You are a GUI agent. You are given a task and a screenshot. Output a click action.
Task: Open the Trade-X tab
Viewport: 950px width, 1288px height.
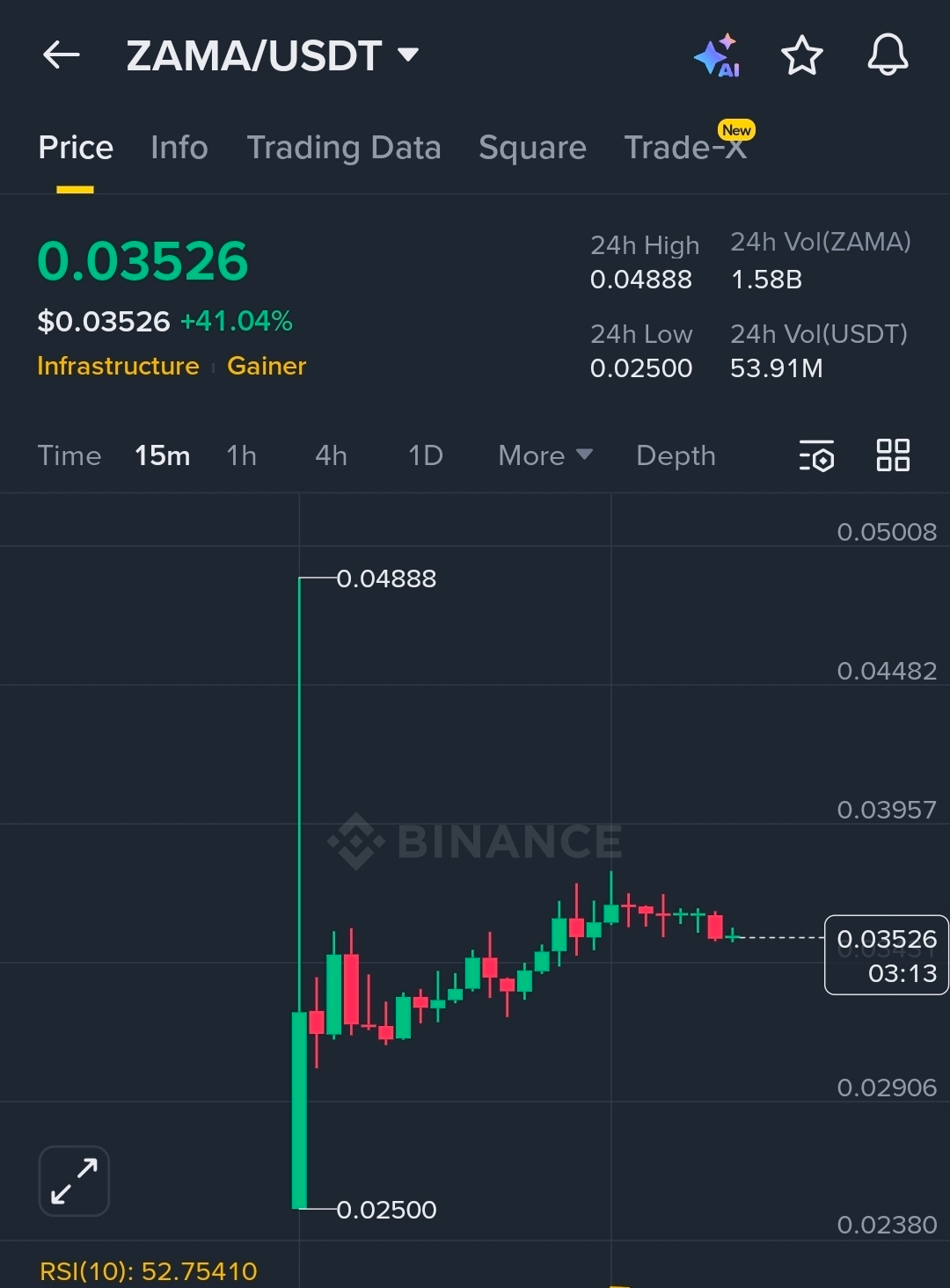(684, 148)
